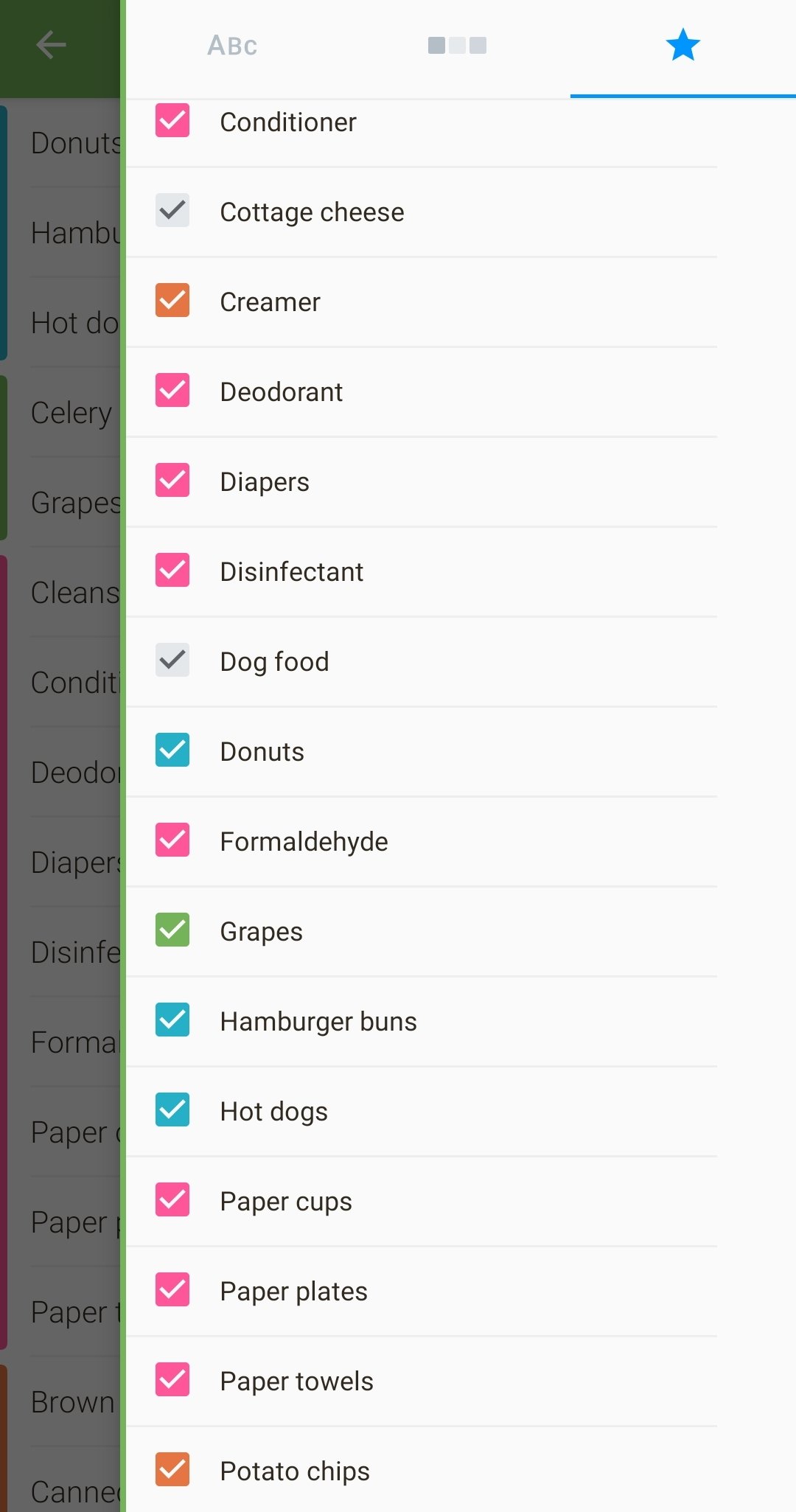This screenshot has height=1512, width=796.
Task: Switch to the categories tab
Action: tap(457, 46)
